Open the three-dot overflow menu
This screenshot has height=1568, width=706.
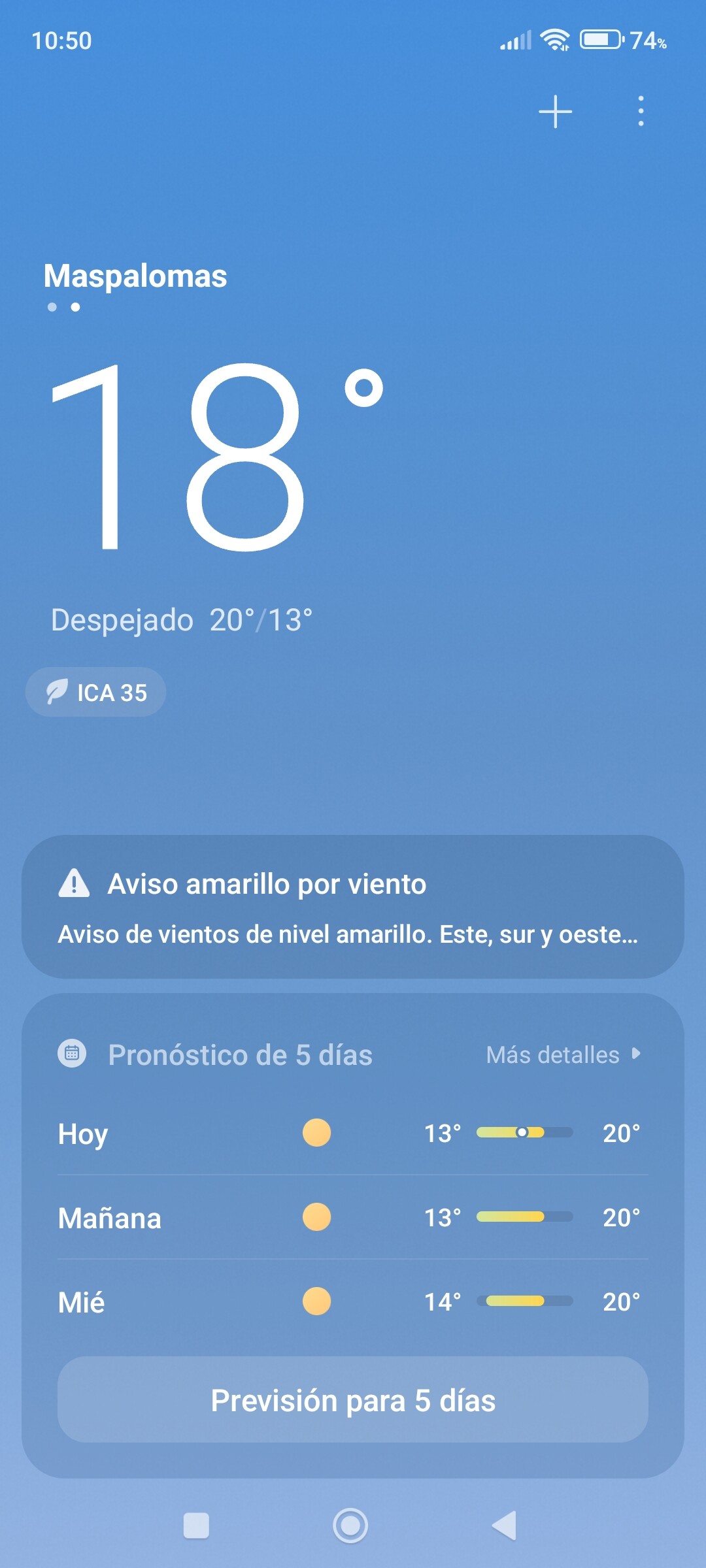coord(641,111)
